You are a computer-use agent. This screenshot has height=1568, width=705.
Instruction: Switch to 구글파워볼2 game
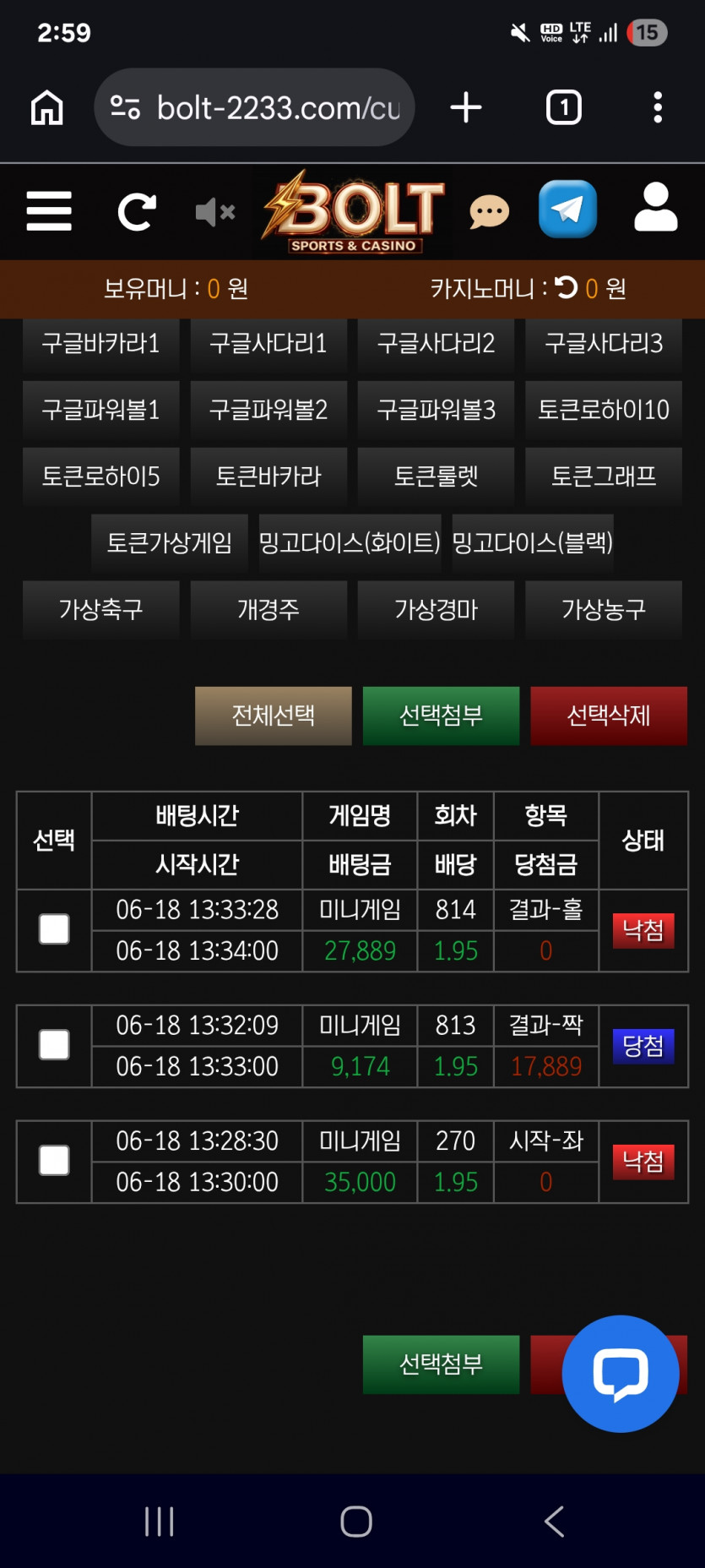(x=268, y=410)
